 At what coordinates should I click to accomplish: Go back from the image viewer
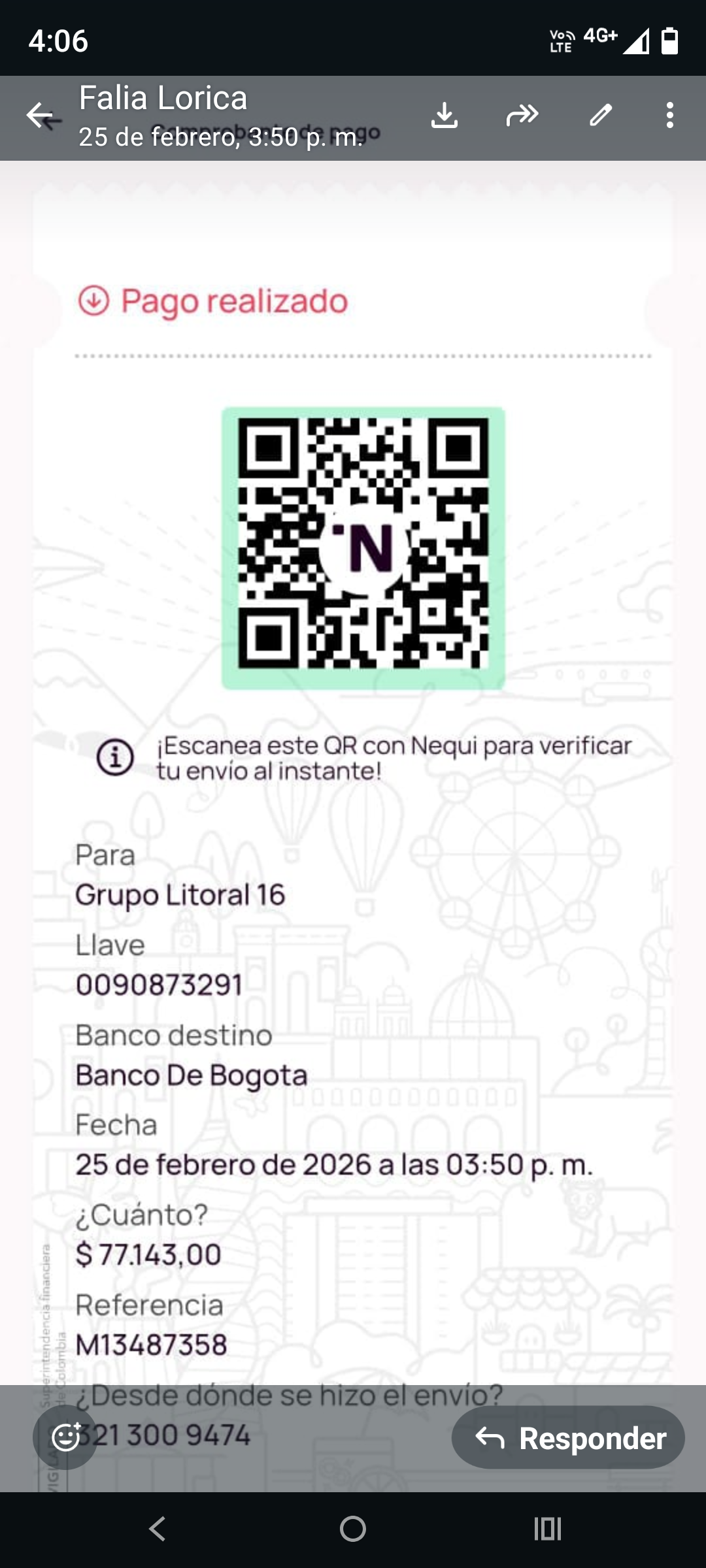(x=41, y=116)
